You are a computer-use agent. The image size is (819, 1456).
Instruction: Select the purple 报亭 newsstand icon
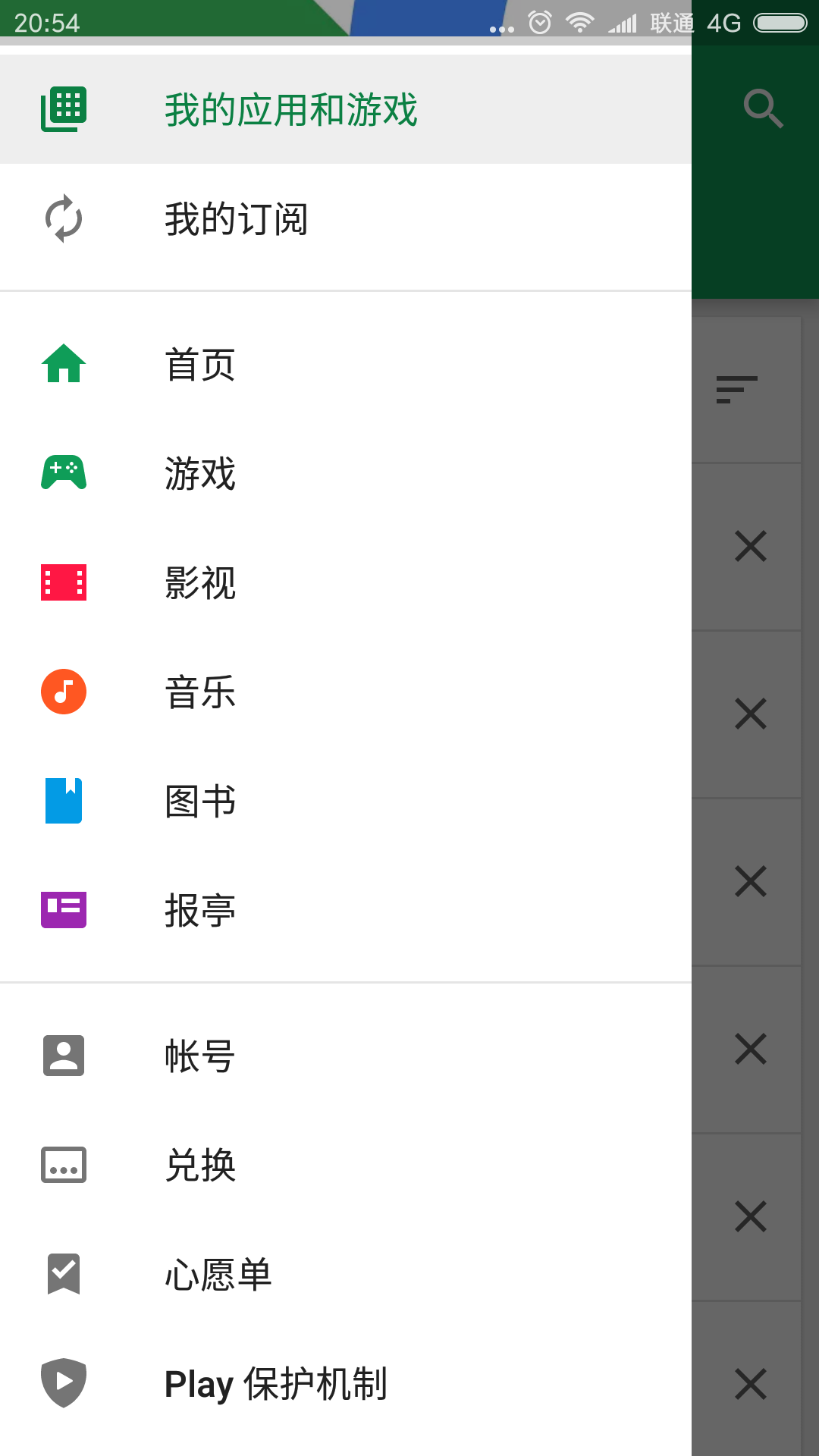tap(64, 909)
